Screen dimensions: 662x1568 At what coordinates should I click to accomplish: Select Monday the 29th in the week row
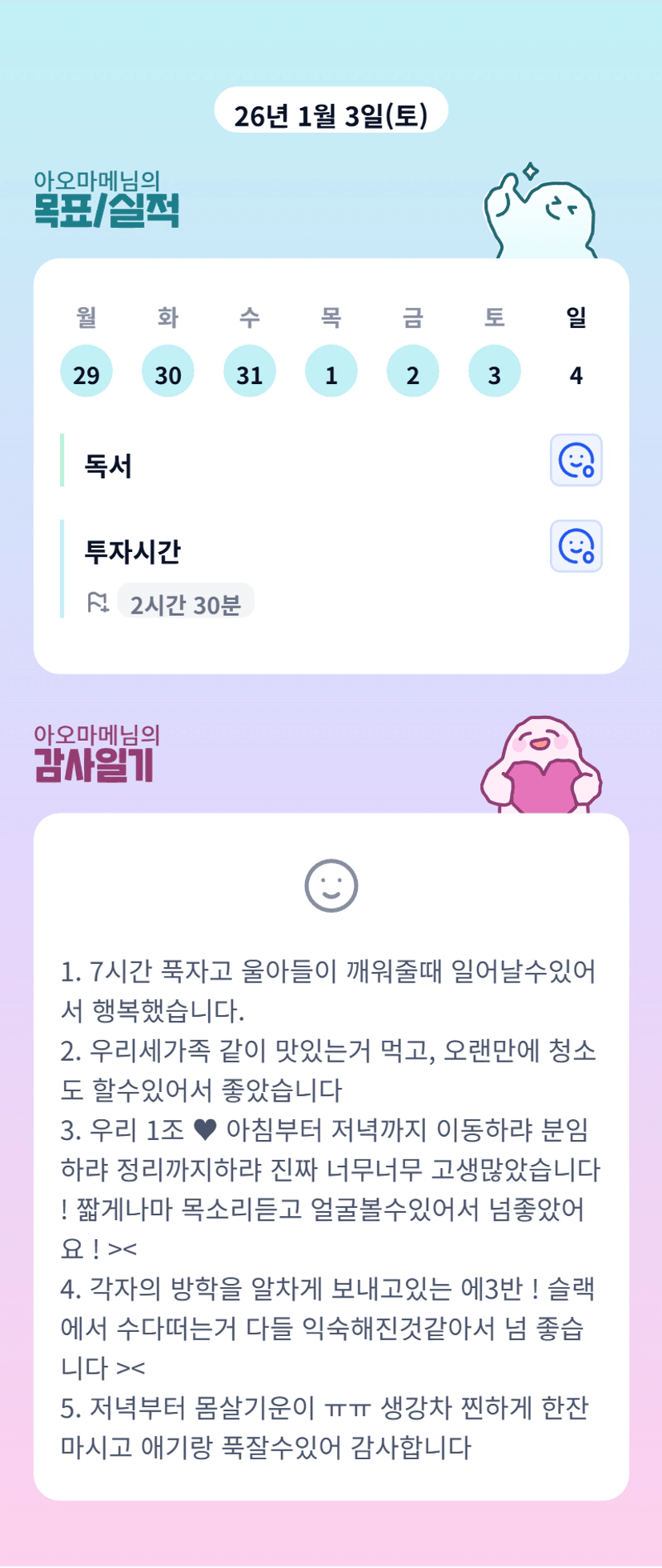click(86, 372)
